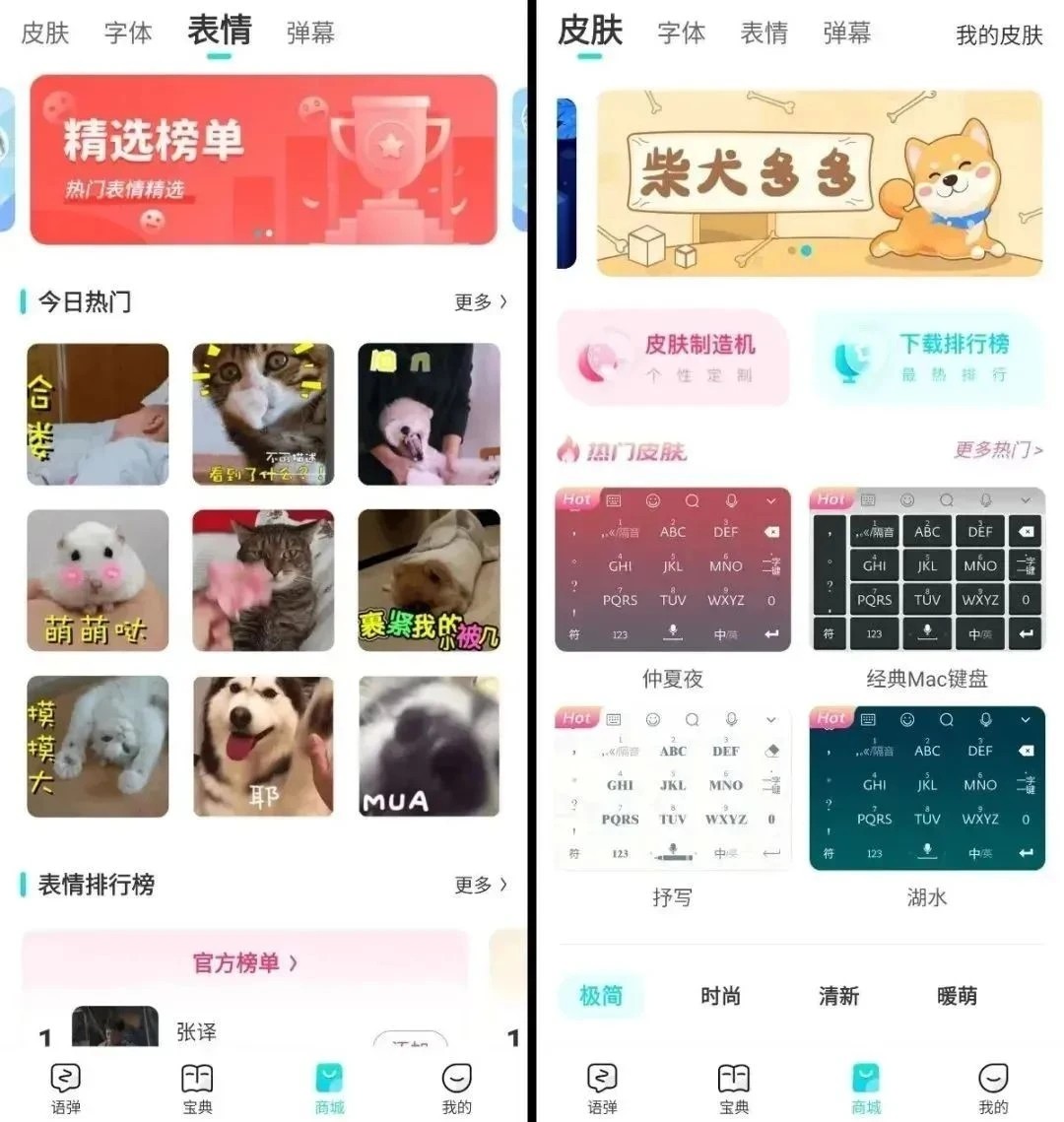
Task: Switch to the 暖萌 category
Action: tap(957, 996)
